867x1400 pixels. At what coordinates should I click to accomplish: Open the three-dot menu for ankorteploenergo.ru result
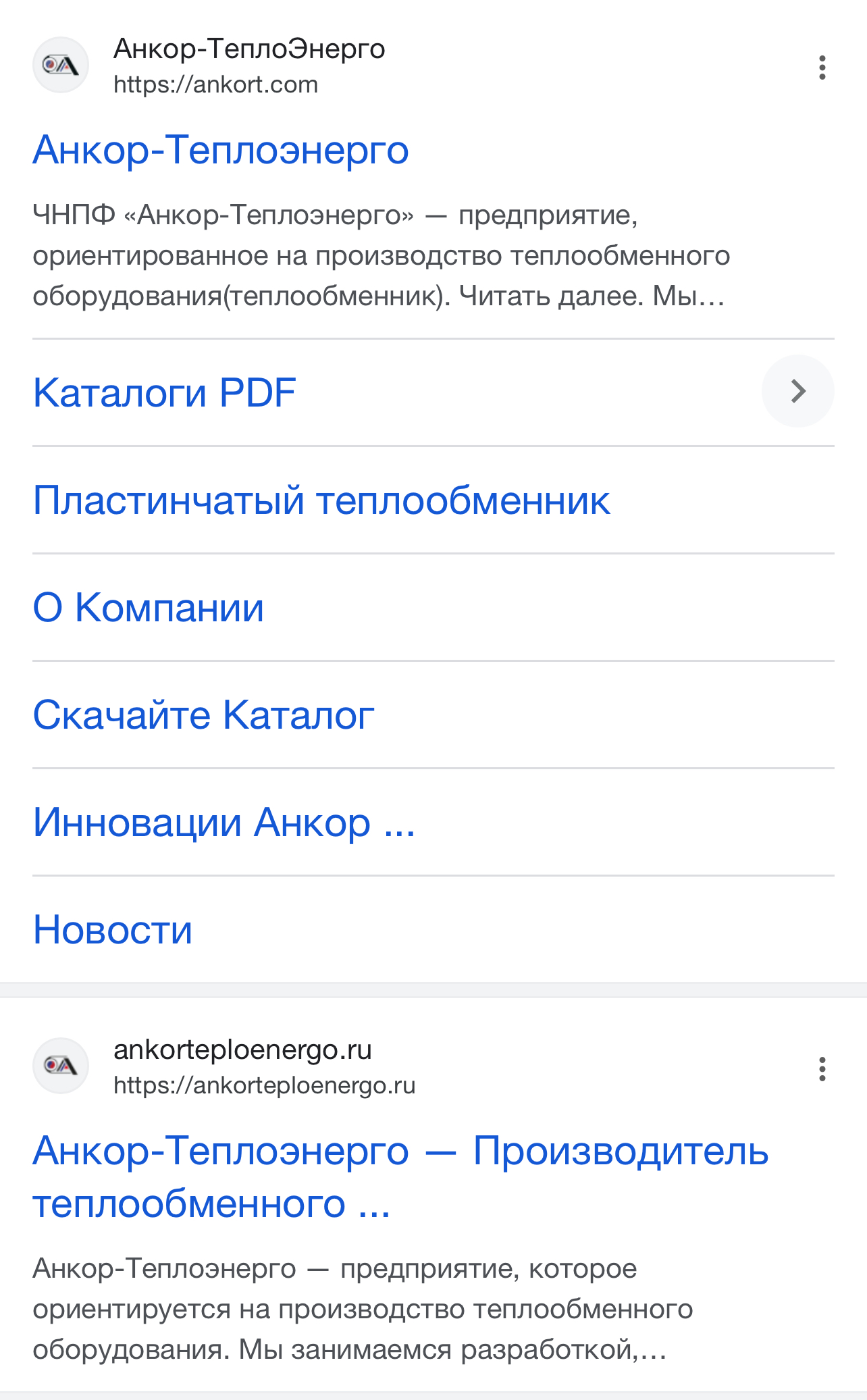coord(822,1069)
